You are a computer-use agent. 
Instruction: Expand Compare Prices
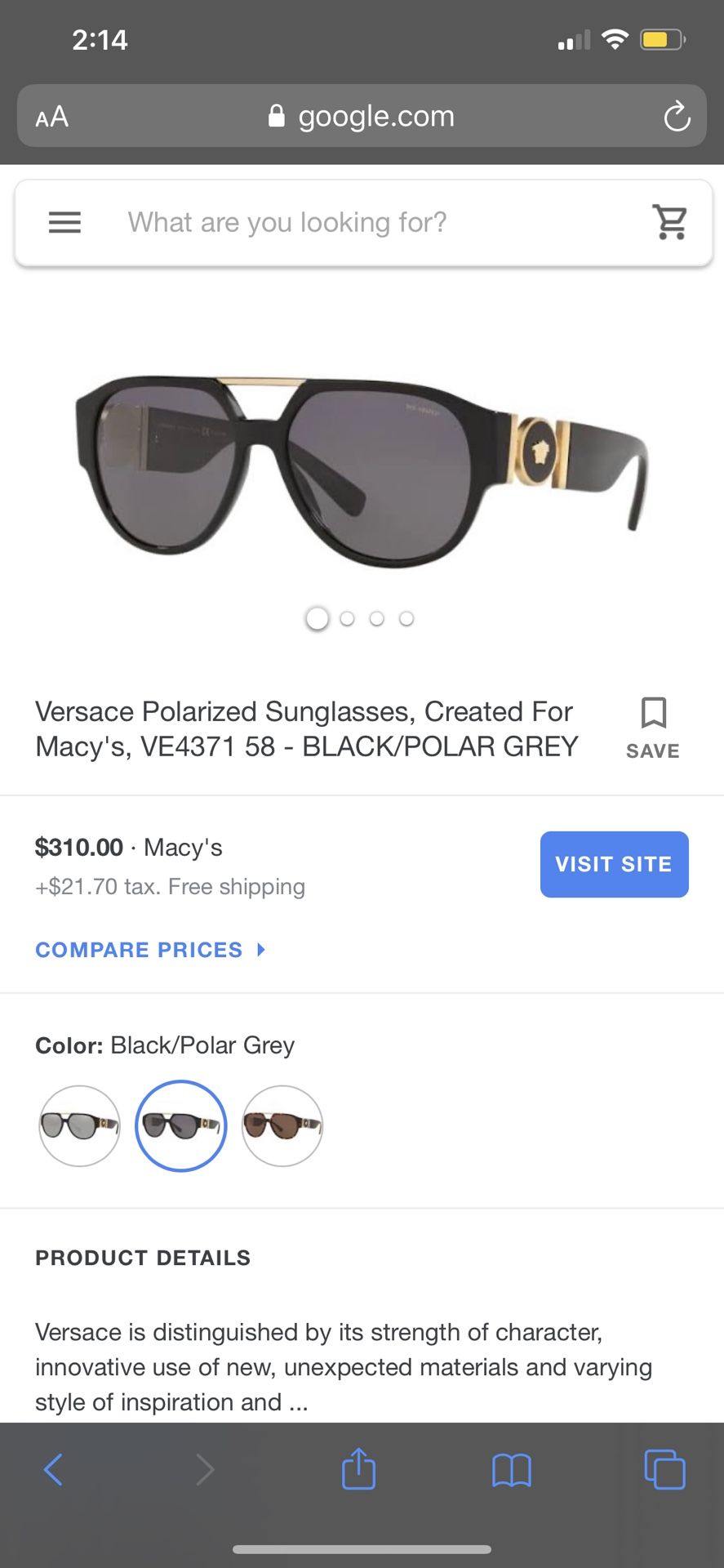pyautogui.click(x=150, y=949)
